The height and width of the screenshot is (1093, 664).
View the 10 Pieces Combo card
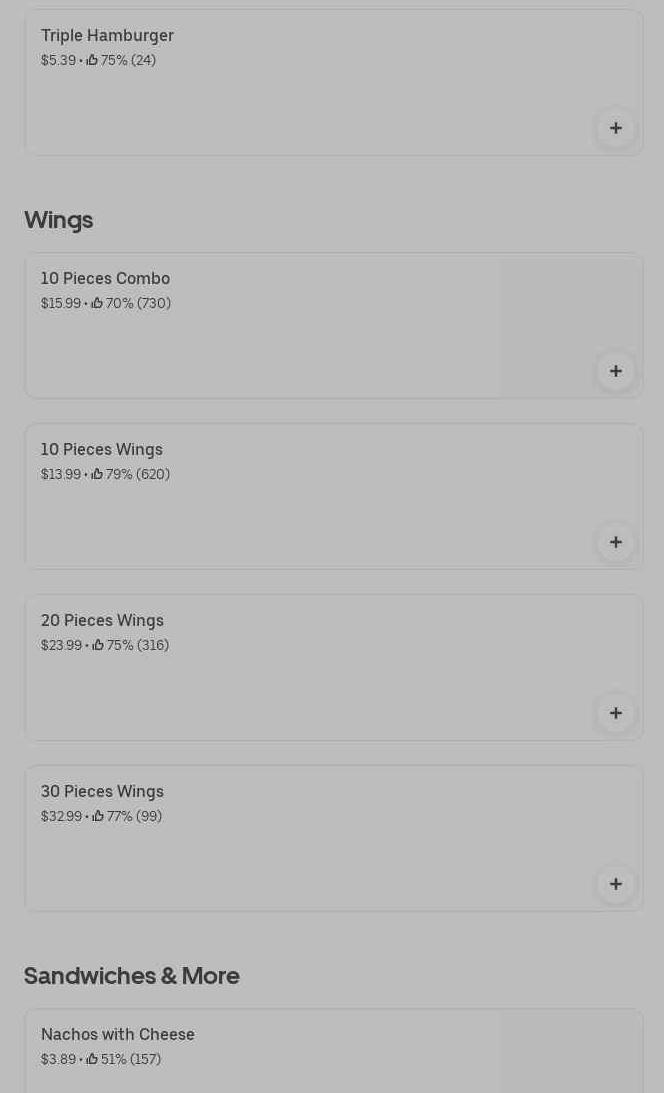pyautogui.click(x=260, y=325)
